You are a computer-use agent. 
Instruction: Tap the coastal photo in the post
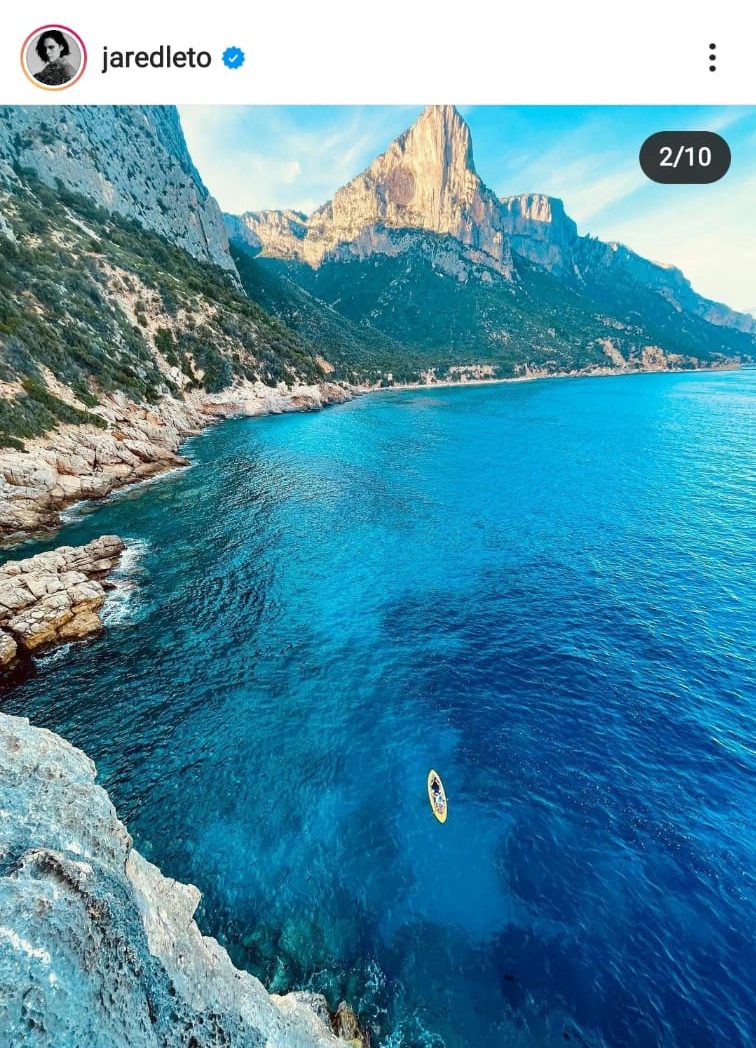378,575
